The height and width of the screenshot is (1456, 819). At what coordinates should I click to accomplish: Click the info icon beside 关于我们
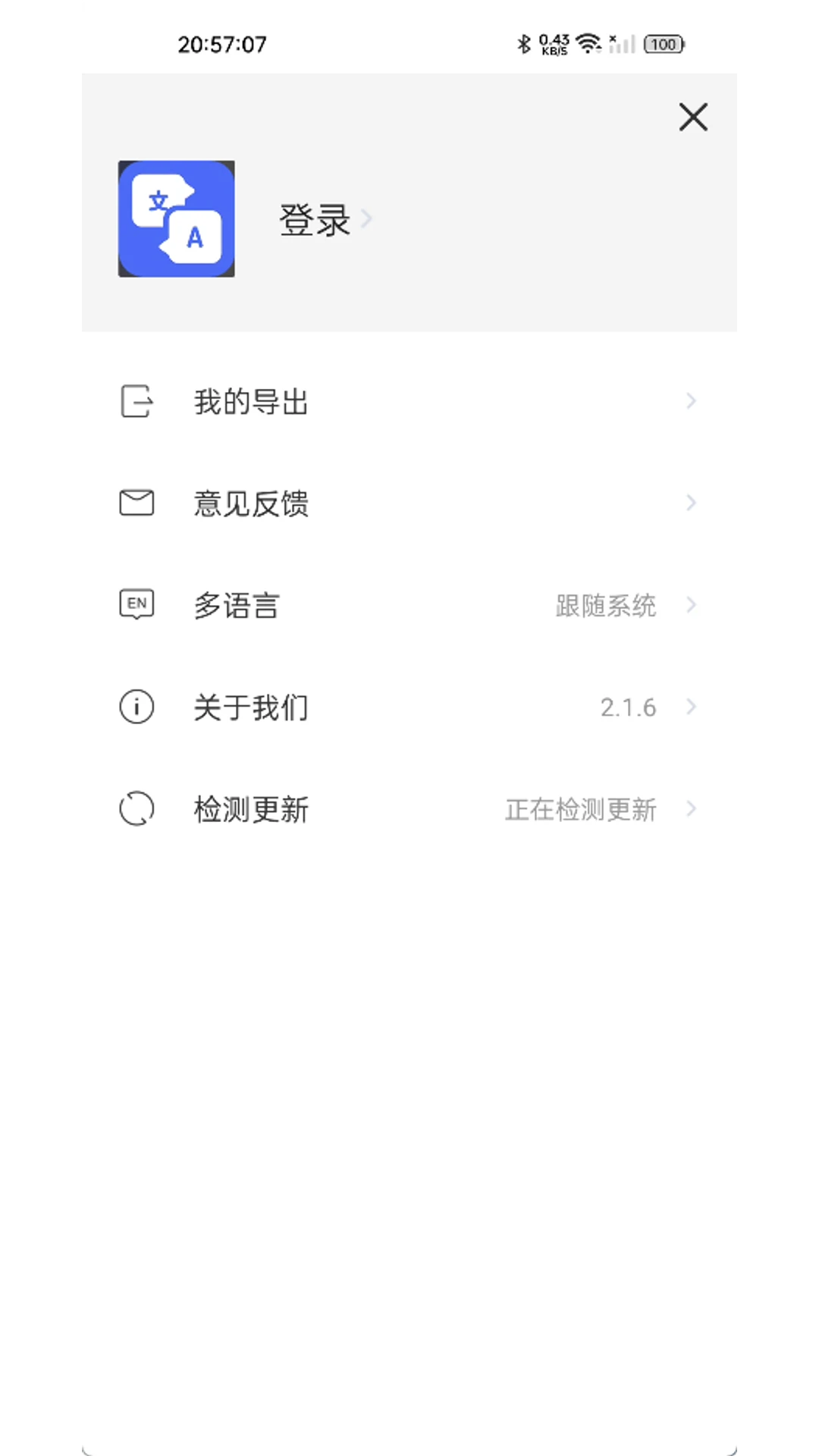136,707
